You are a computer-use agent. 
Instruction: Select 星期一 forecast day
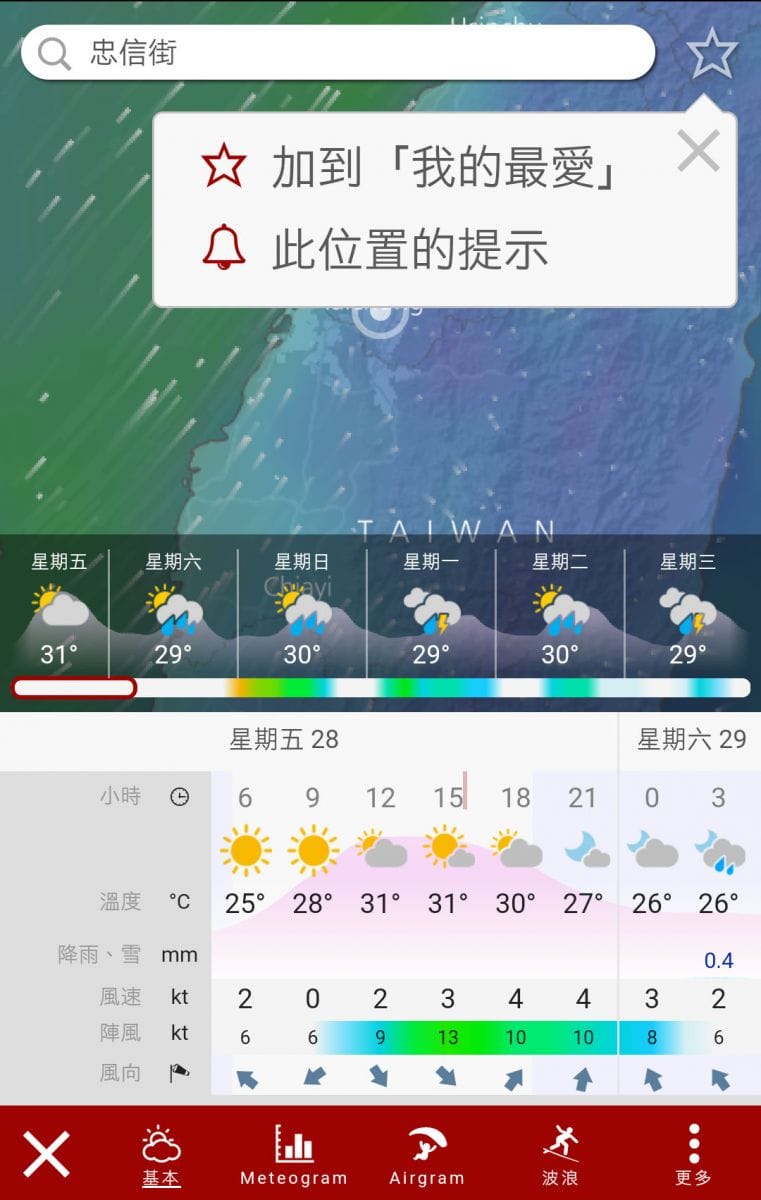431,610
